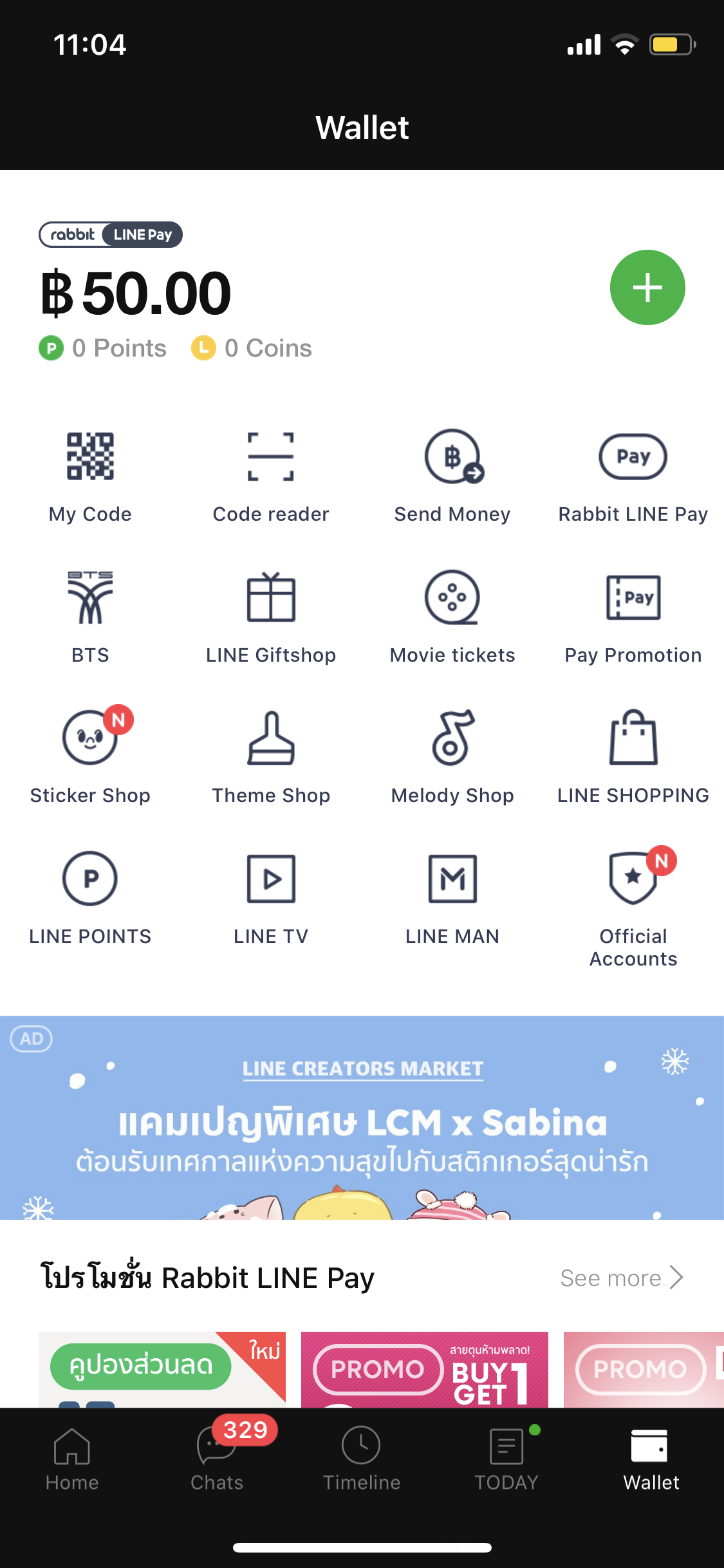Select Send Money
The width and height of the screenshot is (724, 1568).
(x=452, y=476)
